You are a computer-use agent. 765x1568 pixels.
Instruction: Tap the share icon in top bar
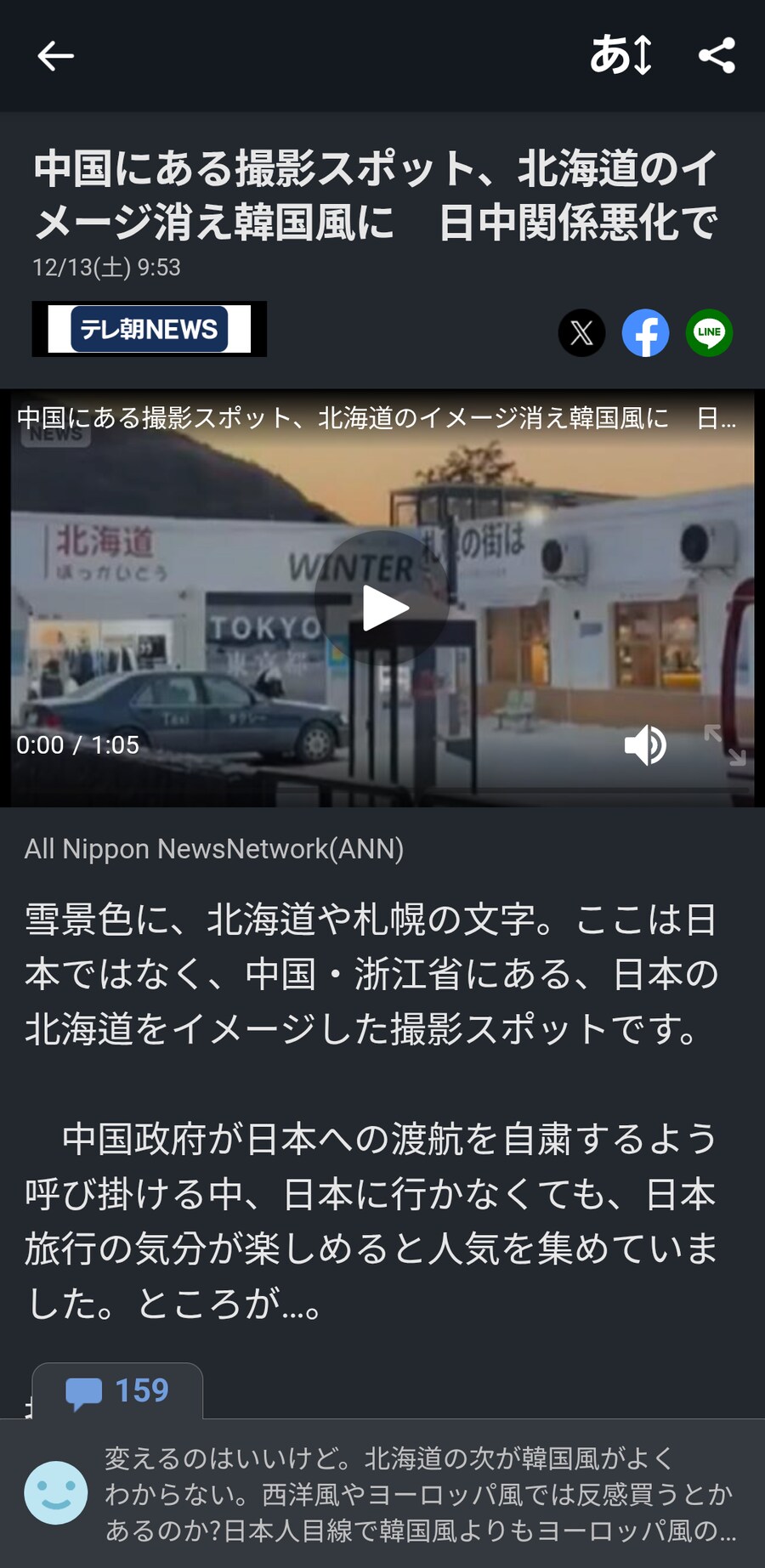[717, 55]
